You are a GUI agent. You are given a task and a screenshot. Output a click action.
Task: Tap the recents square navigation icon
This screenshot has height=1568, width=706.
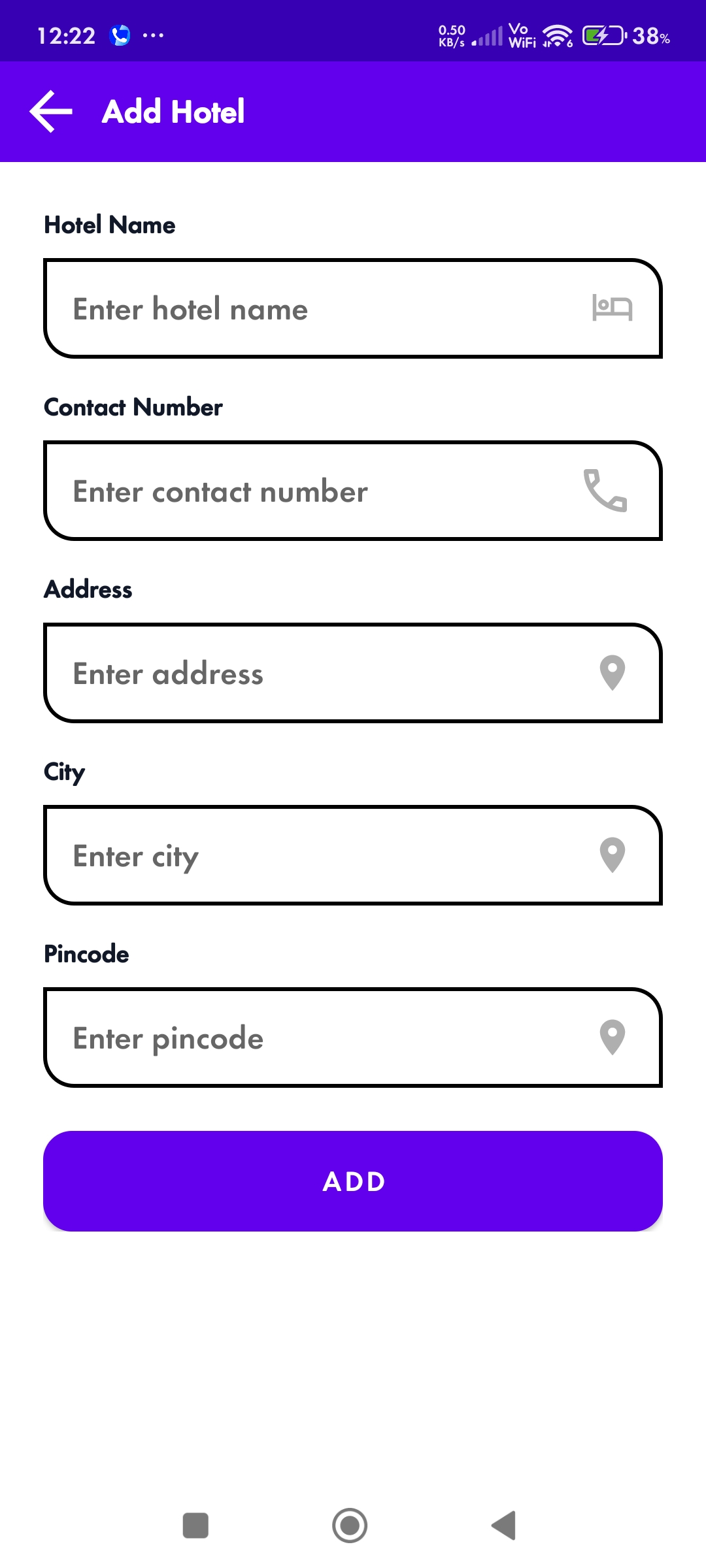pos(196,1526)
